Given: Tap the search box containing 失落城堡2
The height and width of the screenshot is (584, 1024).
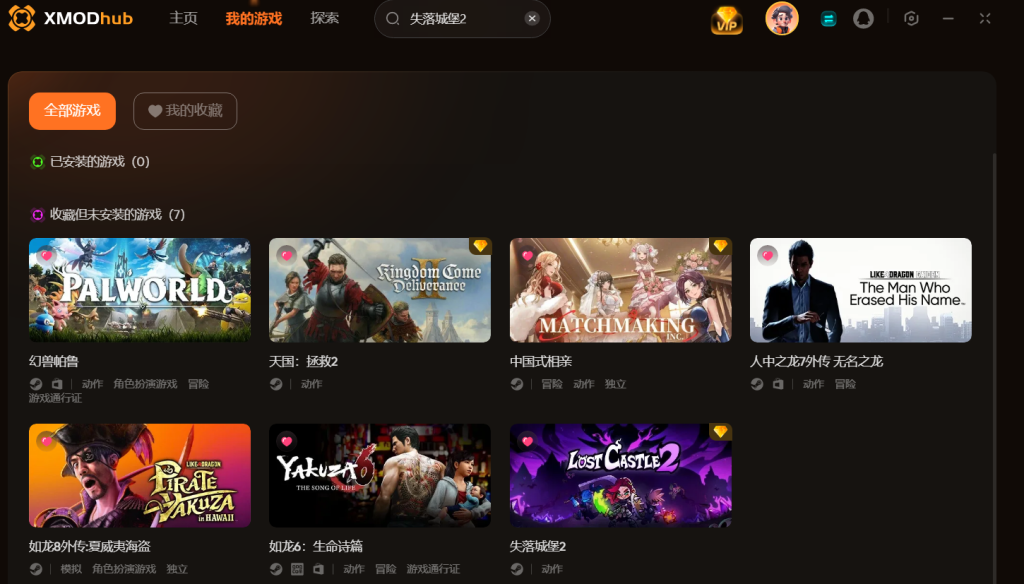Looking at the screenshot, I should pyautogui.click(x=460, y=19).
